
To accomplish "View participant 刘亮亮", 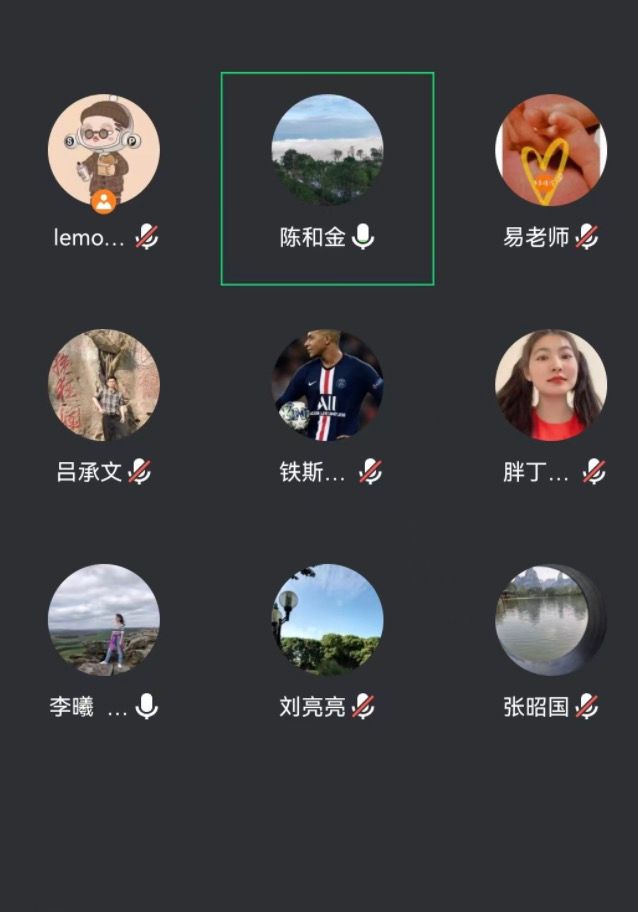I will [328, 620].
